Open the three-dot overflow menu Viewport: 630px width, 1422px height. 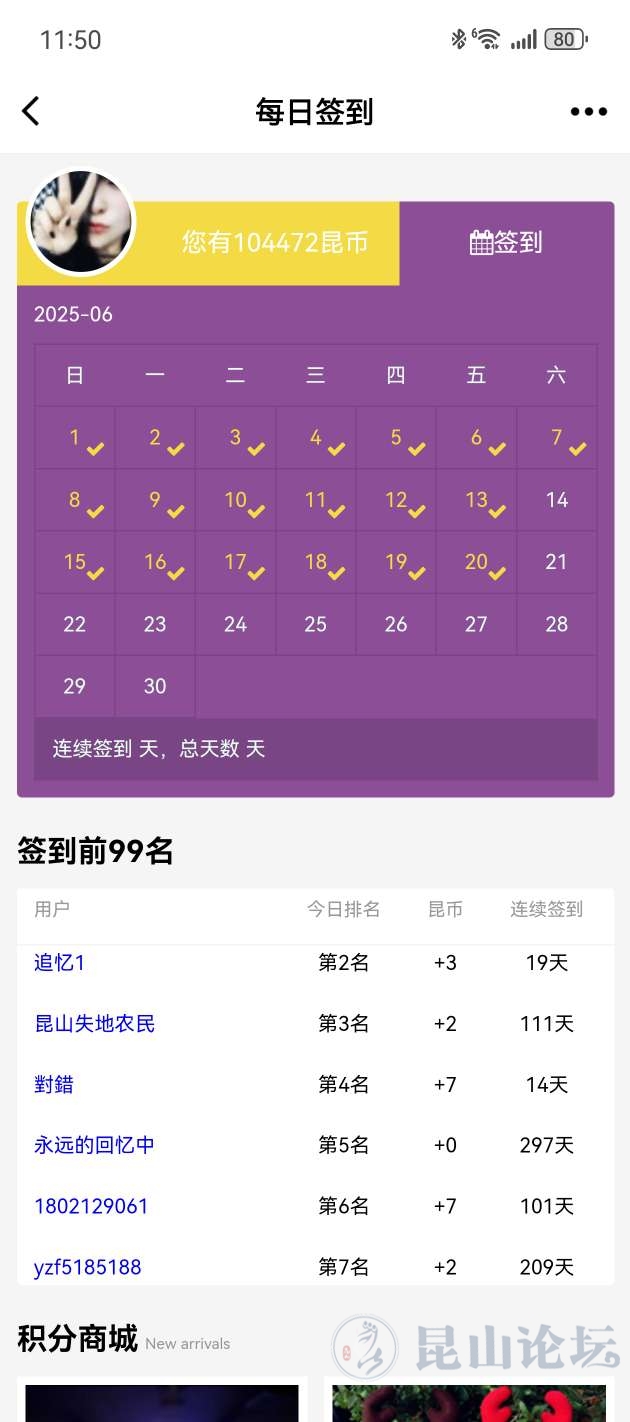pyautogui.click(x=588, y=112)
